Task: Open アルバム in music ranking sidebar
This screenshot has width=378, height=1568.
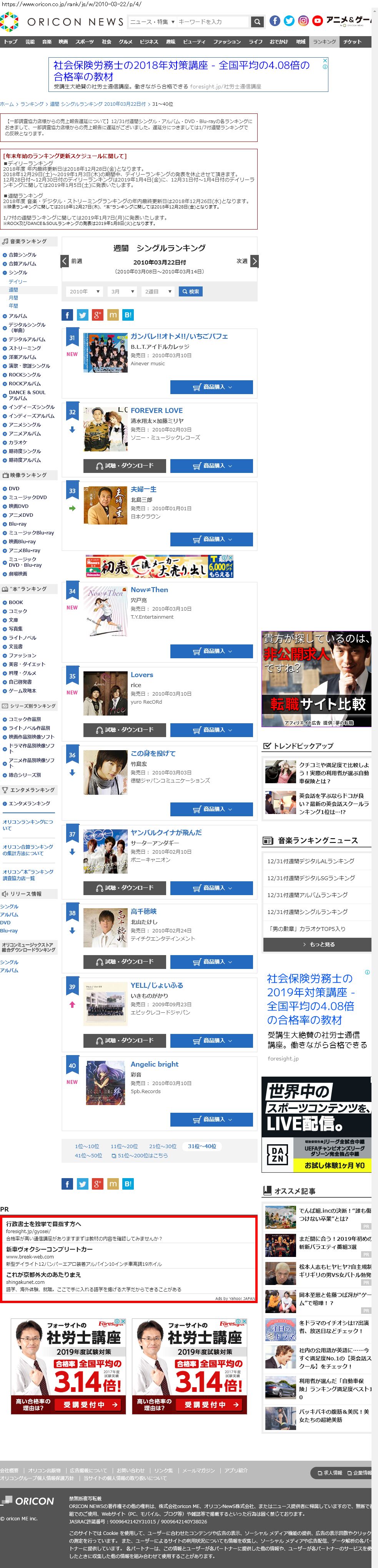Action: pyautogui.click(x=18, y=316)
